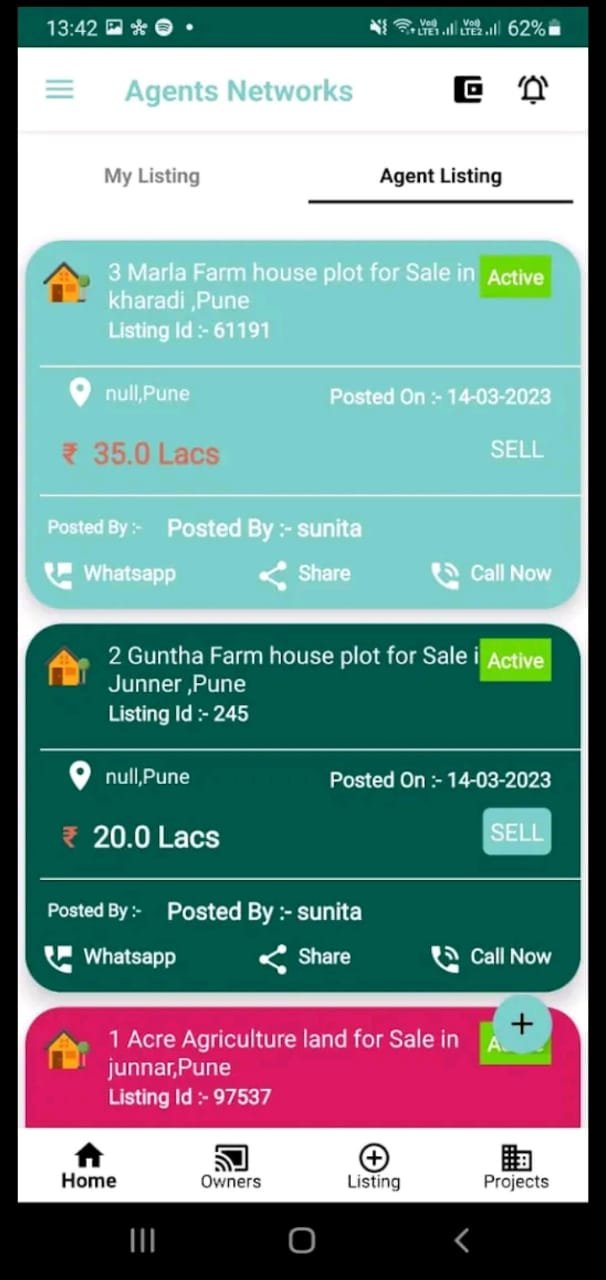
Task: Open the 2 Guntha Farm house listing
Action: coord(290,669)
